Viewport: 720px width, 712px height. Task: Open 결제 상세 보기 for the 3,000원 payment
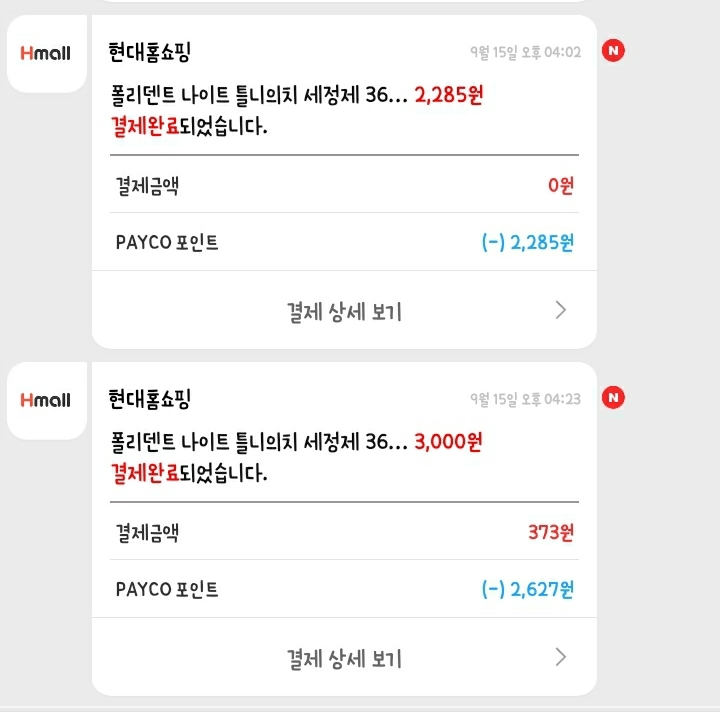(x=344, y=657)
